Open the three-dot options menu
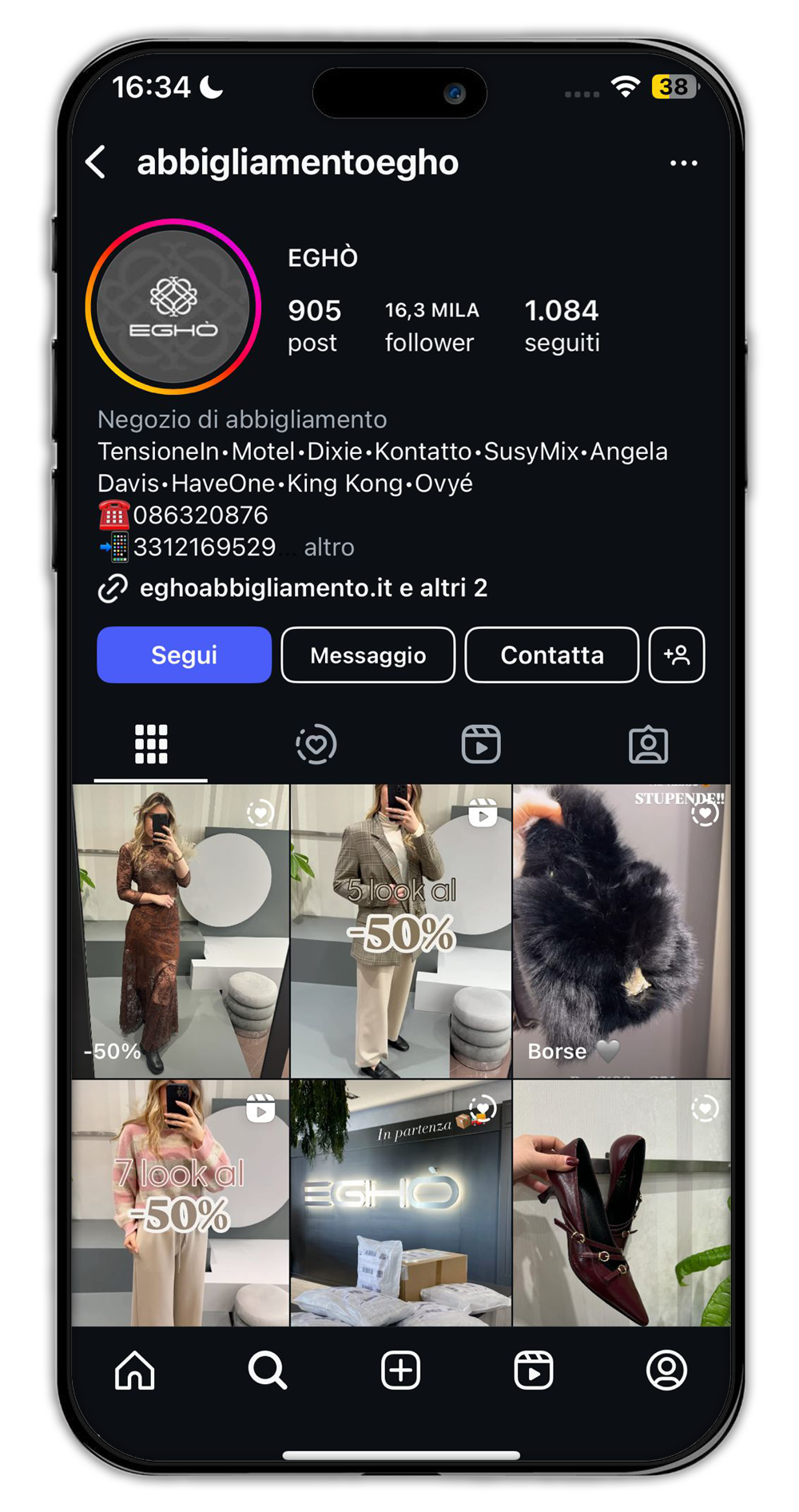Image resolution: width=799 pixels, height=1512 pixels. click(683, 163)
